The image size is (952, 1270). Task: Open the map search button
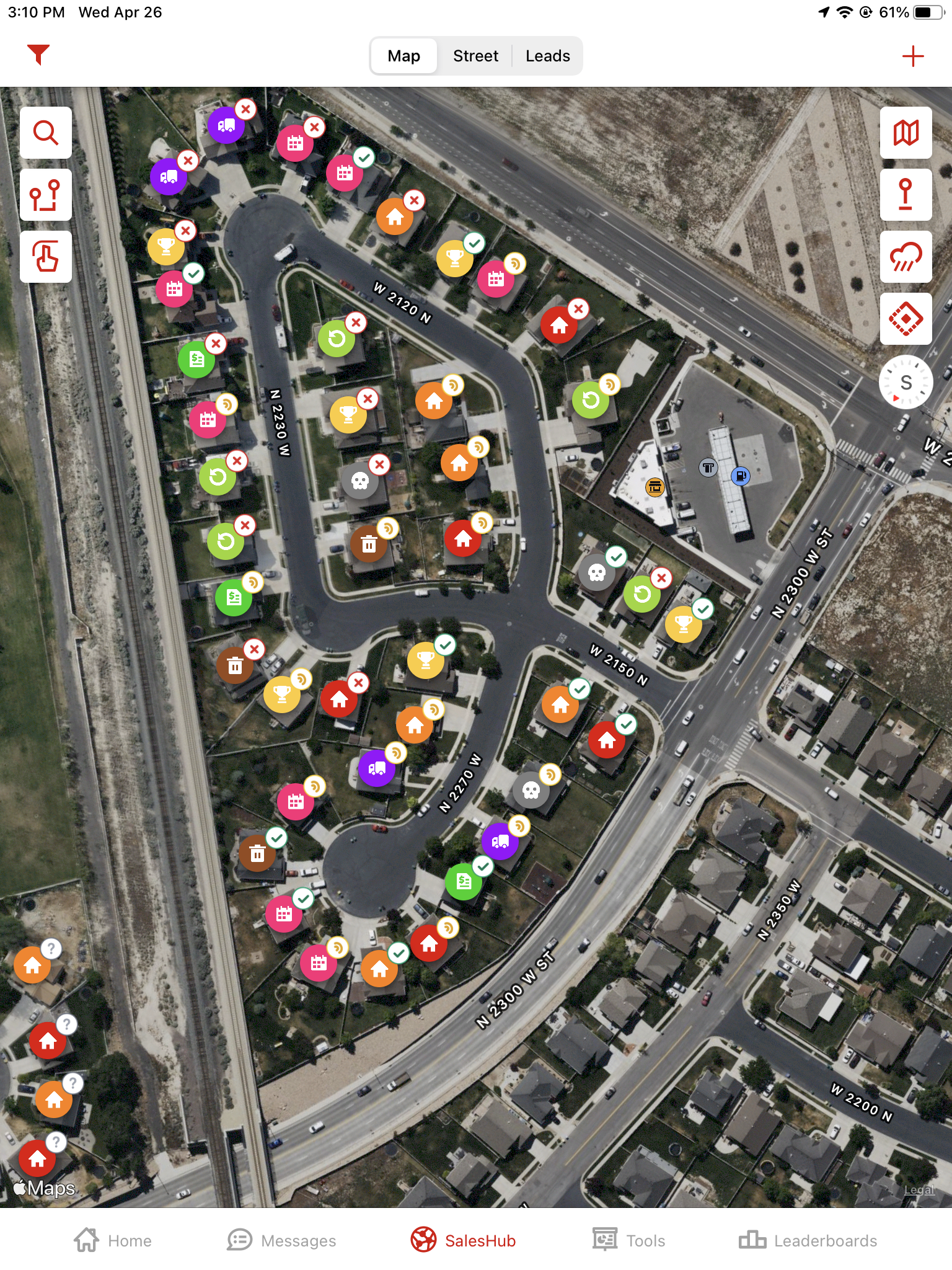[46, 133]
